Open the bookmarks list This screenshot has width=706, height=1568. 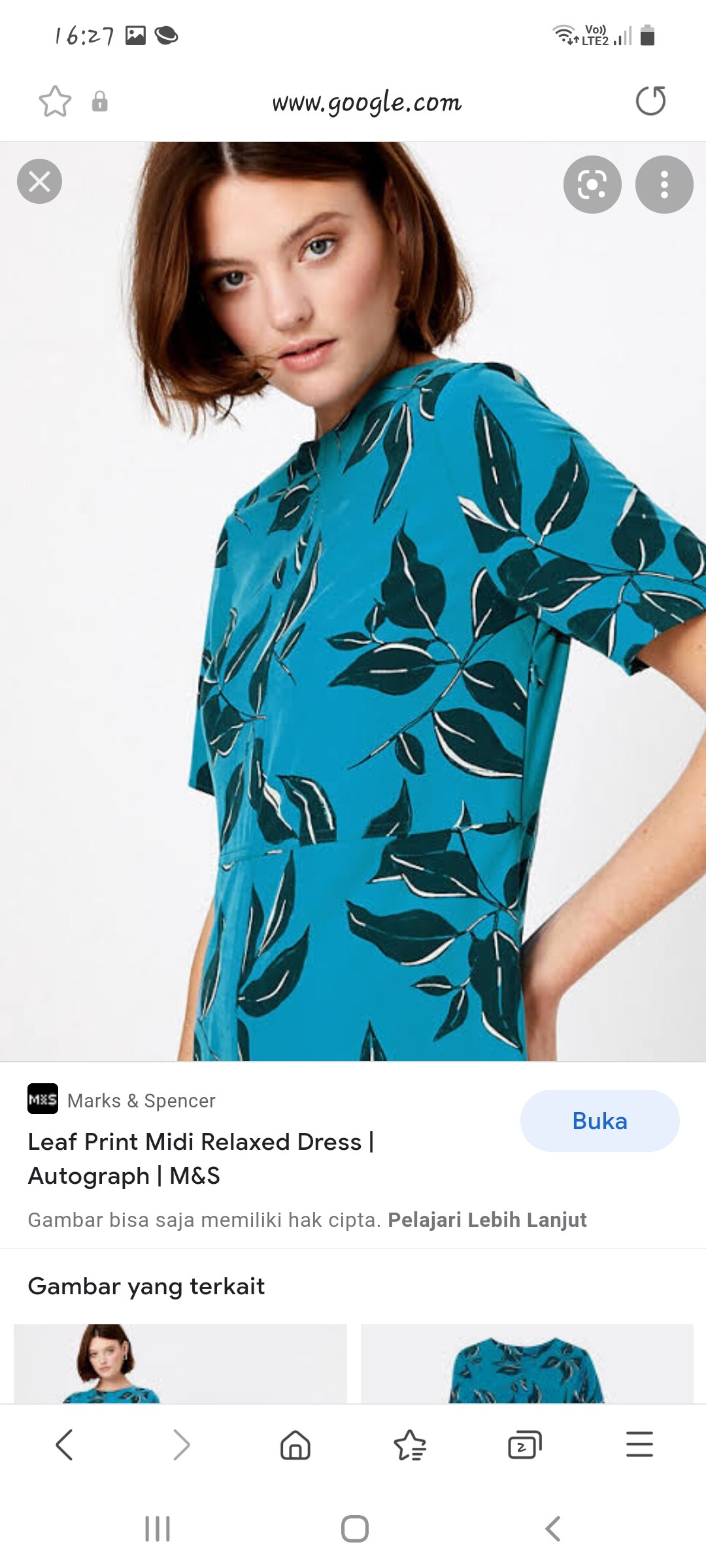(x=410, y=1445)
